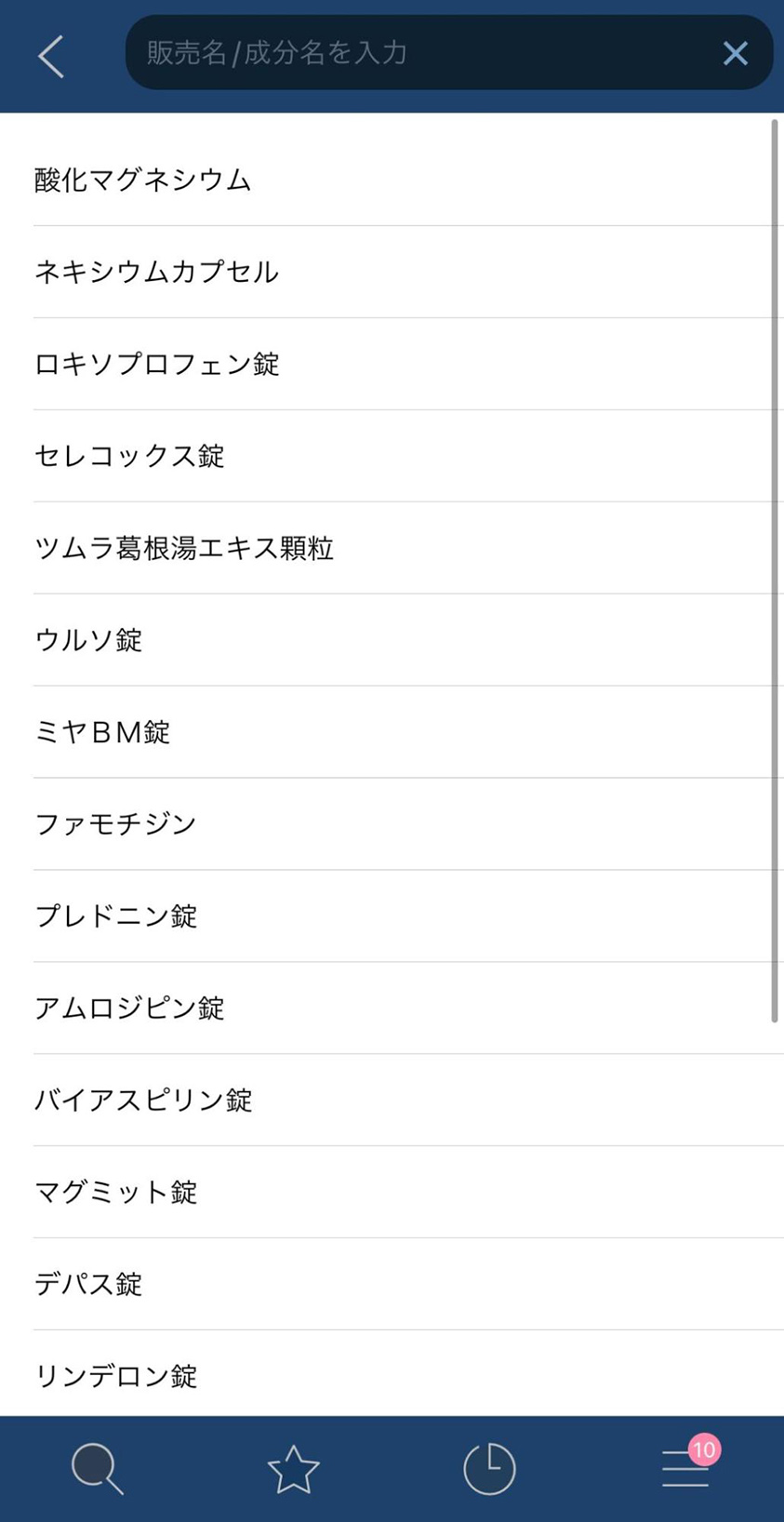Tap the 販売名/成分名 search field
Screen dimensions: 784x1522
[423, 53]
